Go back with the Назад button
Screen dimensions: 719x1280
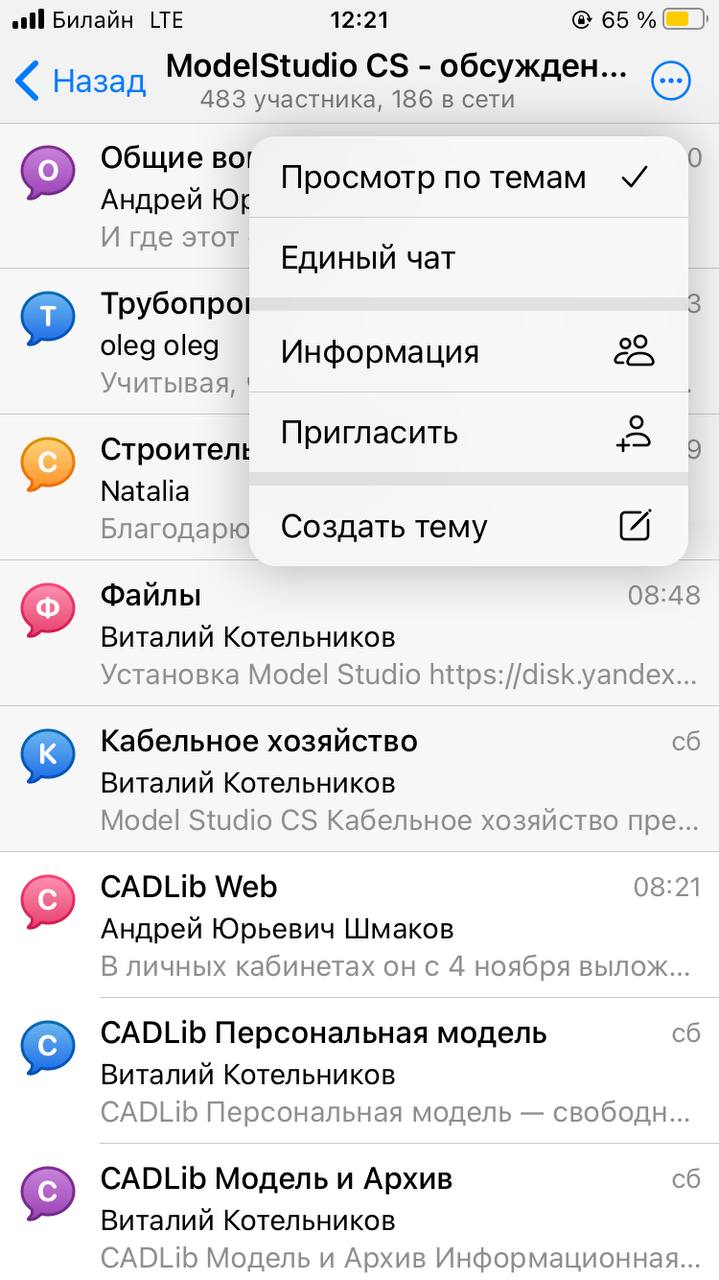tap(80, 80)
